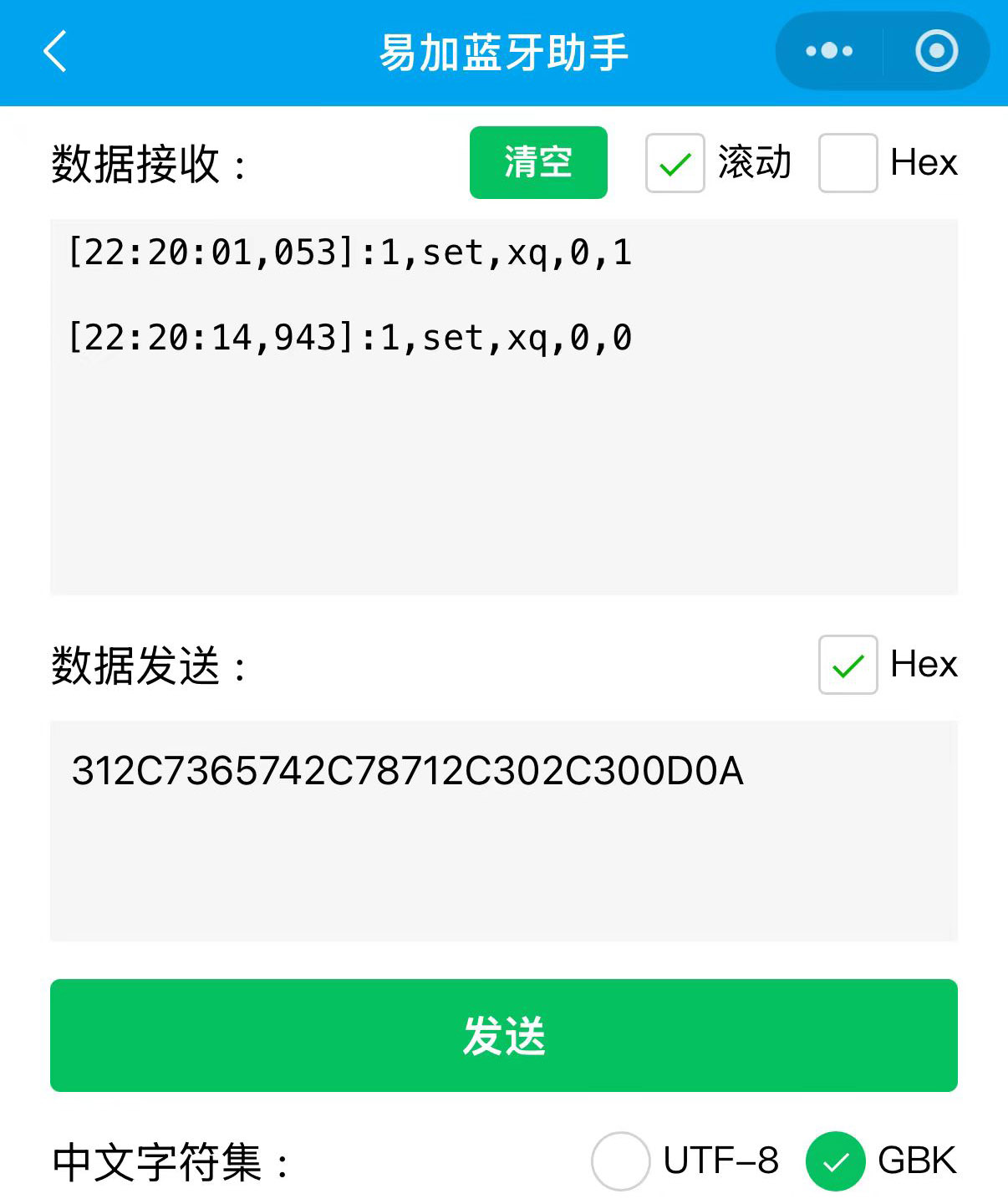Go back using the top-left arrow
This screenshot has height=1204, width=1008.
55,52
